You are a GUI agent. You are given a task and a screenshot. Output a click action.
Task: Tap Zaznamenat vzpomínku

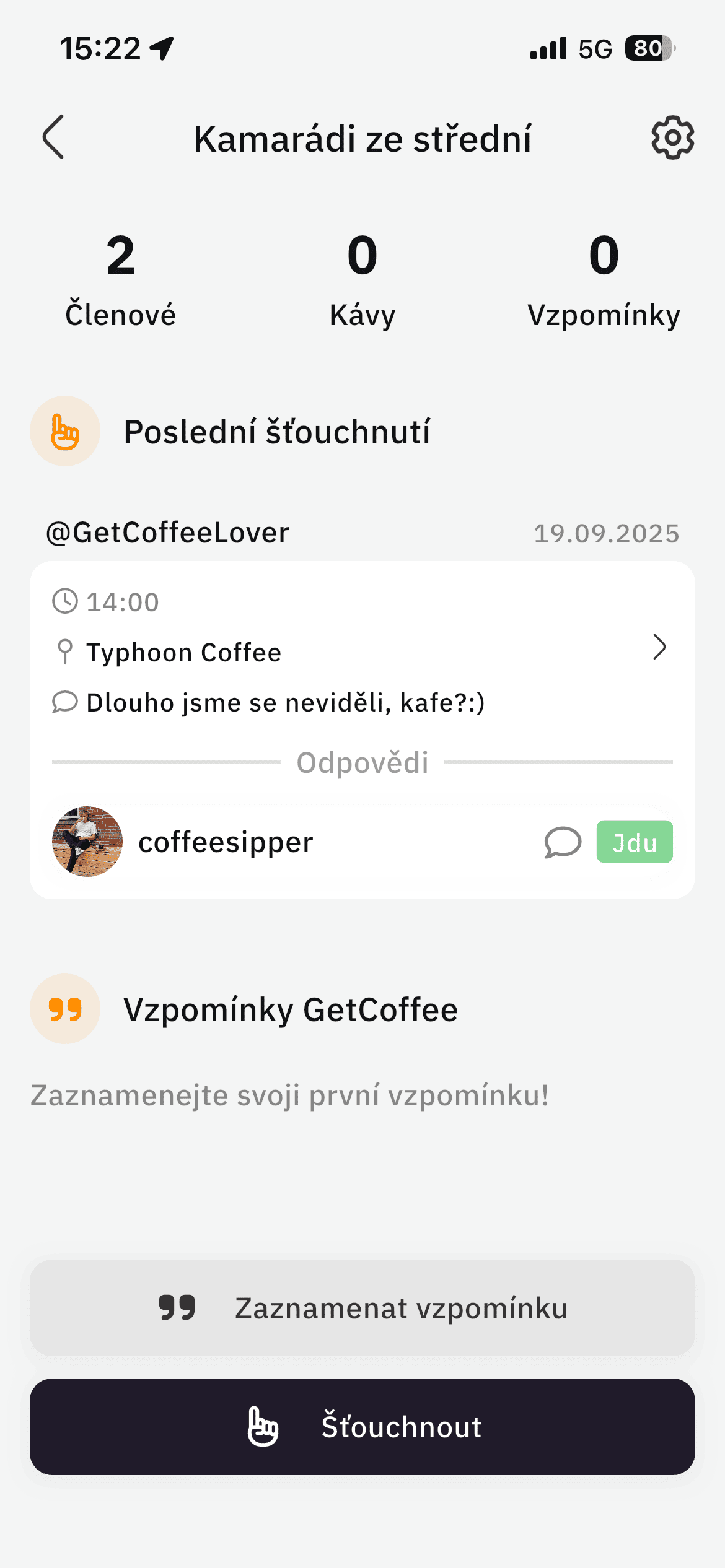[x=362, y=1307]
